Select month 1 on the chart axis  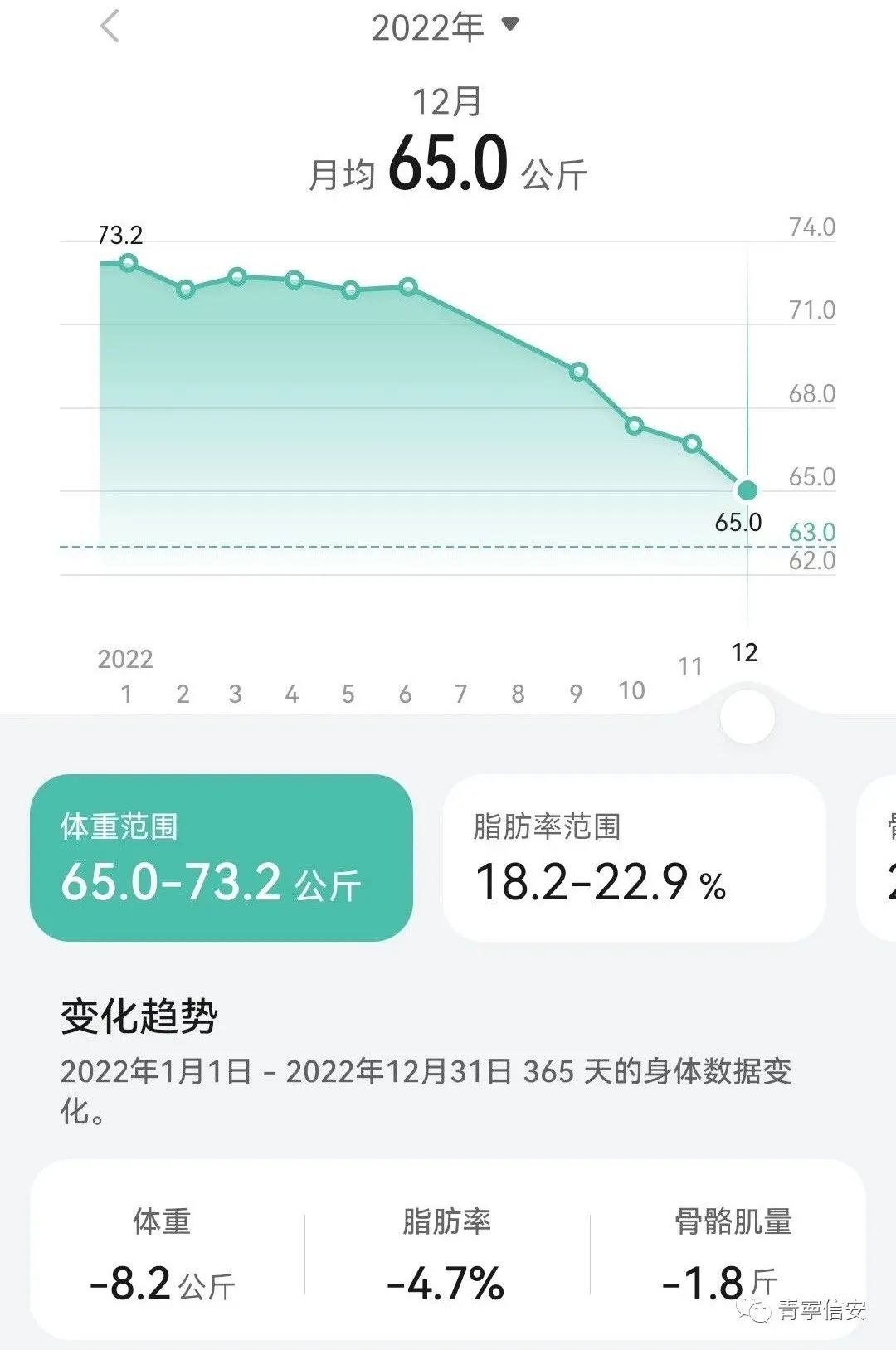click(x=126, y=694)
